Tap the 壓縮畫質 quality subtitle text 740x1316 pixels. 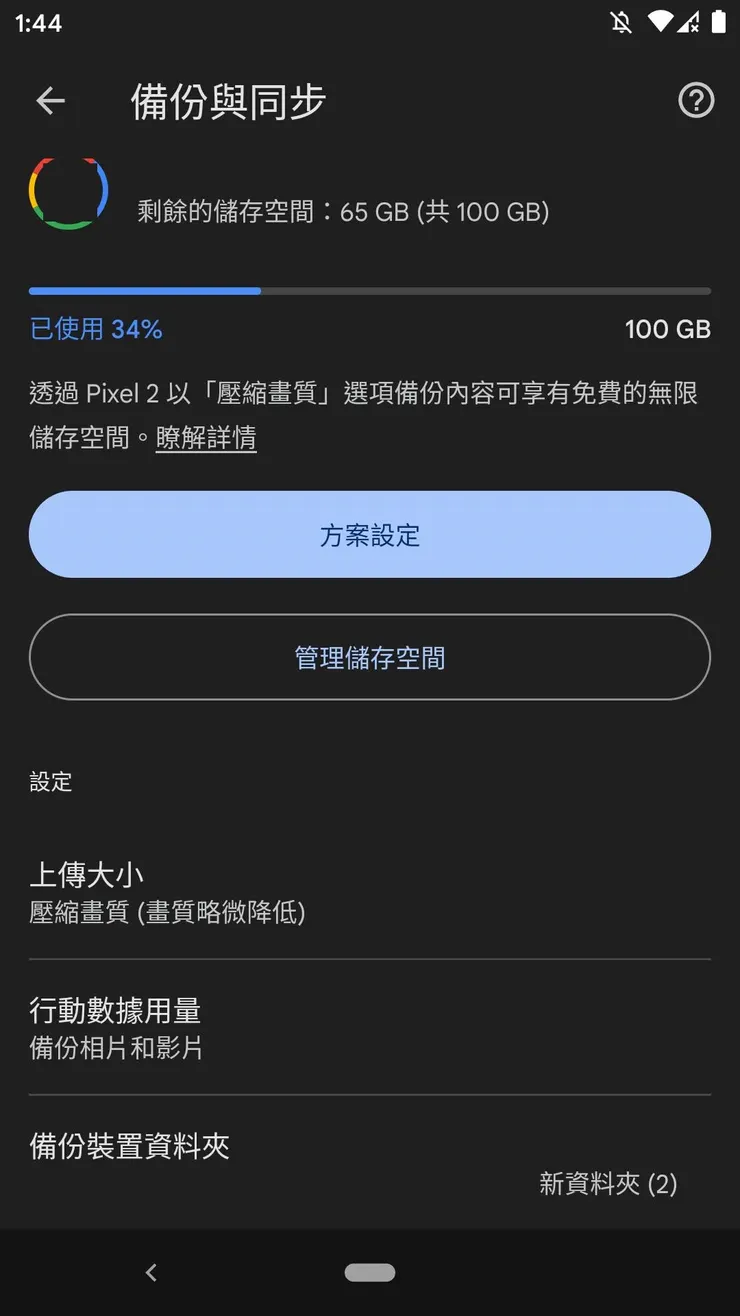167,913
